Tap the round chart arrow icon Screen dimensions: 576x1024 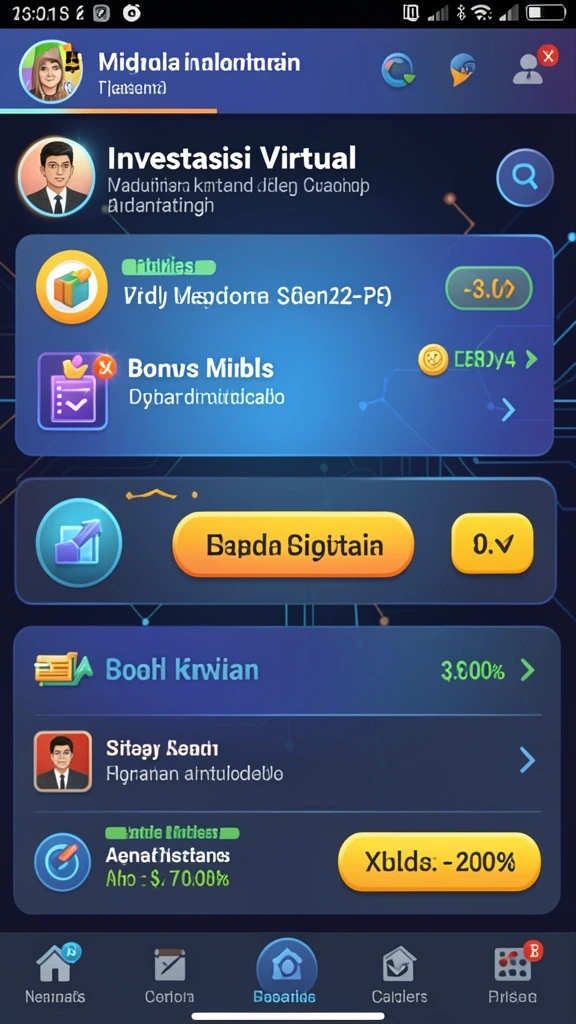[x=78, y=541]
